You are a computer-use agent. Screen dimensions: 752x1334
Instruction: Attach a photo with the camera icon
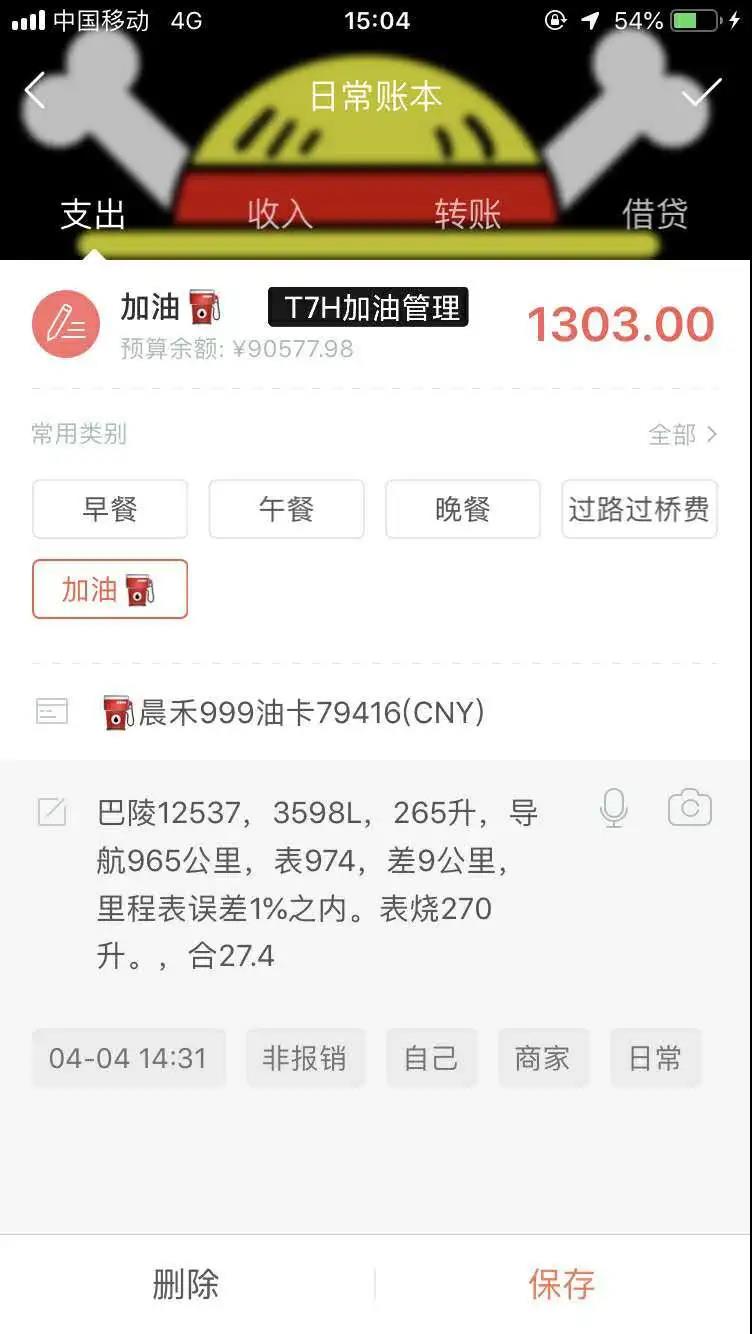pos(689,808)
